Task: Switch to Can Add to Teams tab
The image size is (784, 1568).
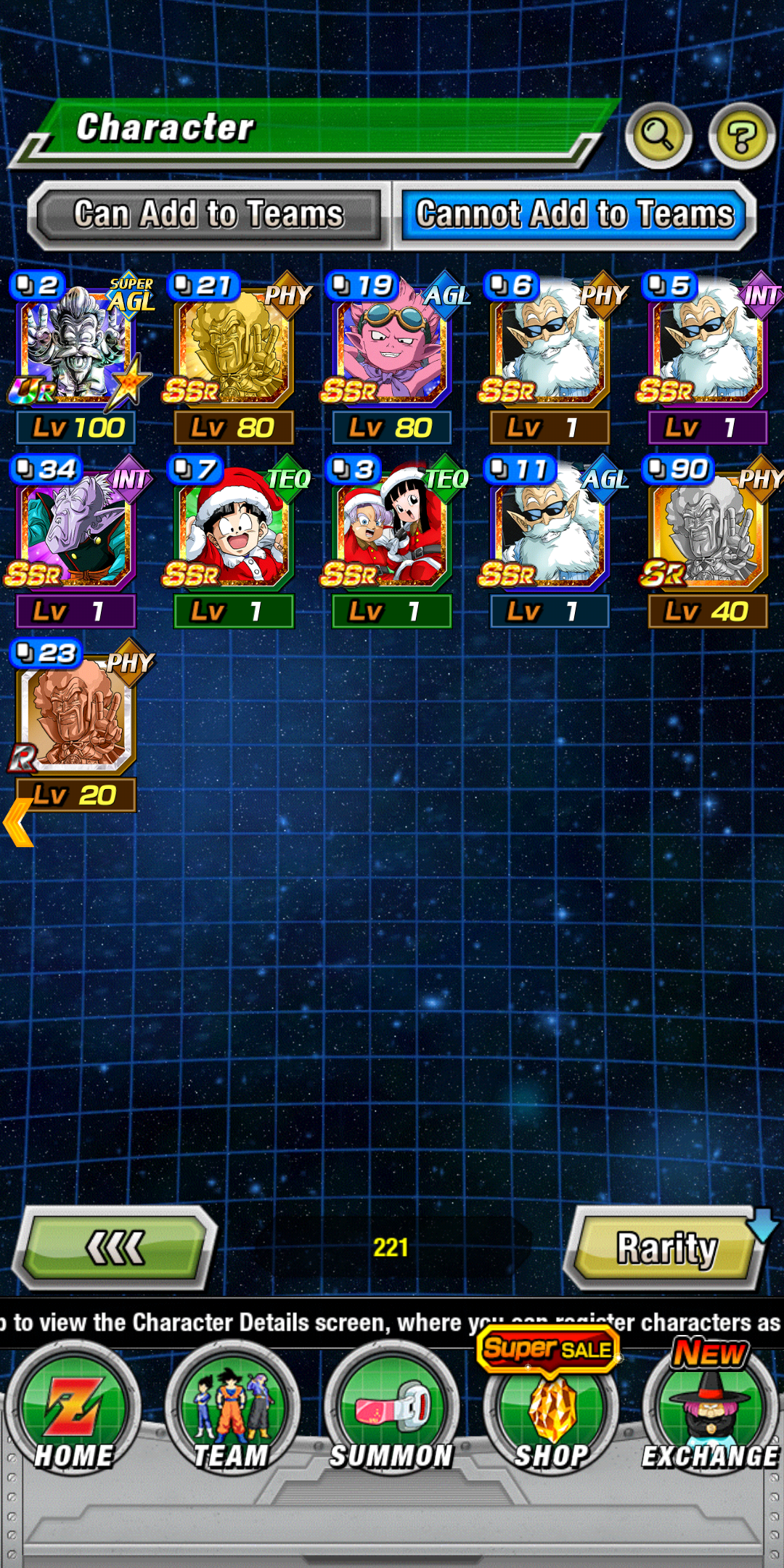Action: (209, 215)
